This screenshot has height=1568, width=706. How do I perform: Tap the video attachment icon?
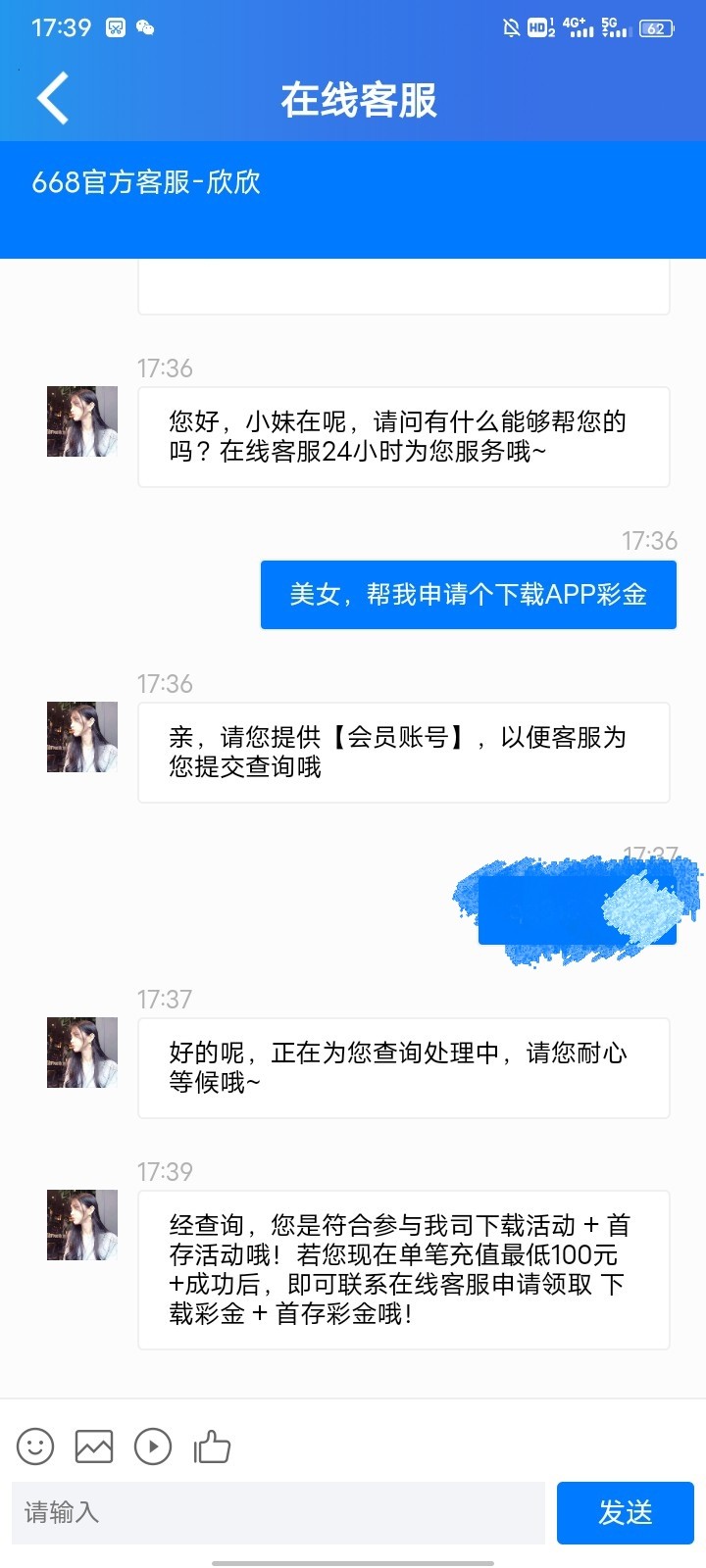pyautogui.click(x=153, y=1446)
